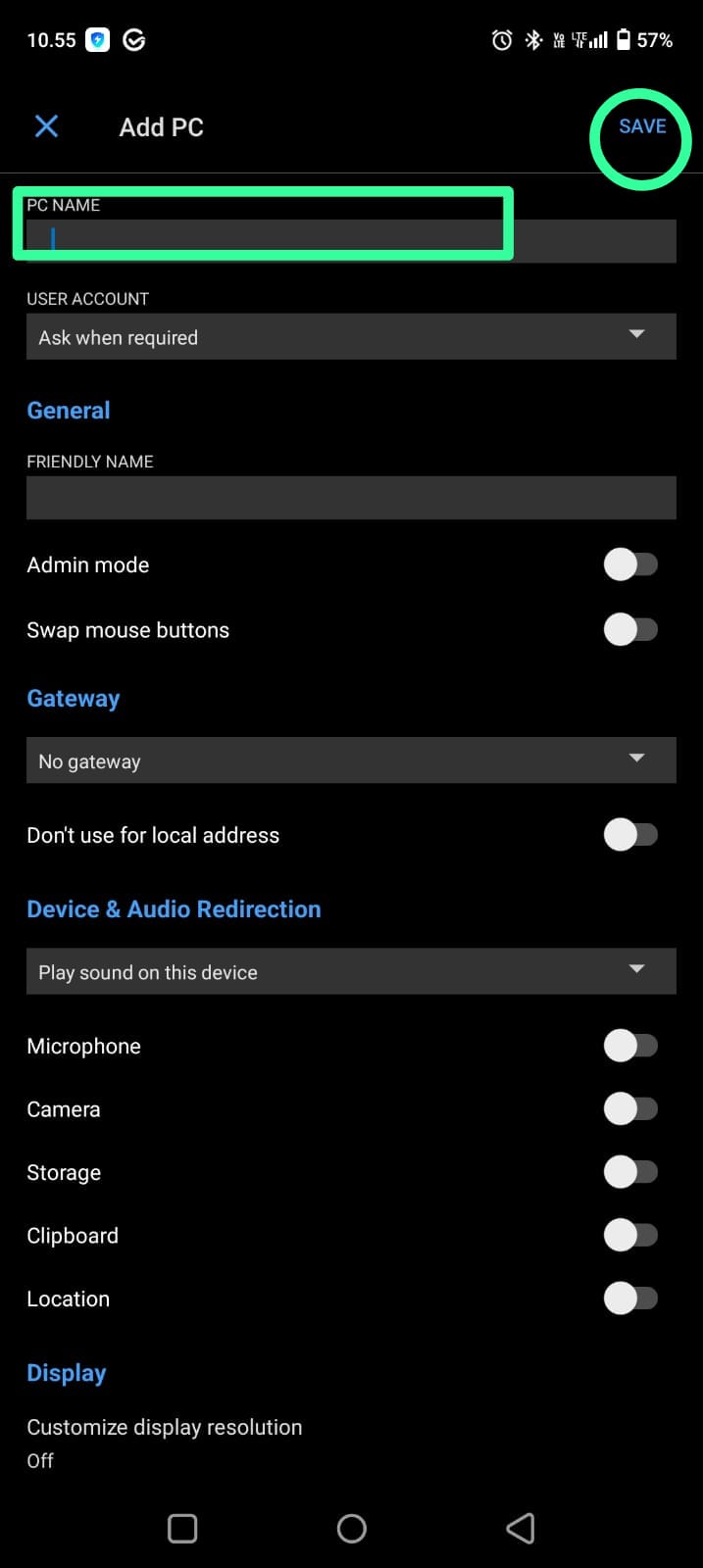Save the new PC configuration
The width and height of the screenshot is (703, 1568).
point(642,126)
